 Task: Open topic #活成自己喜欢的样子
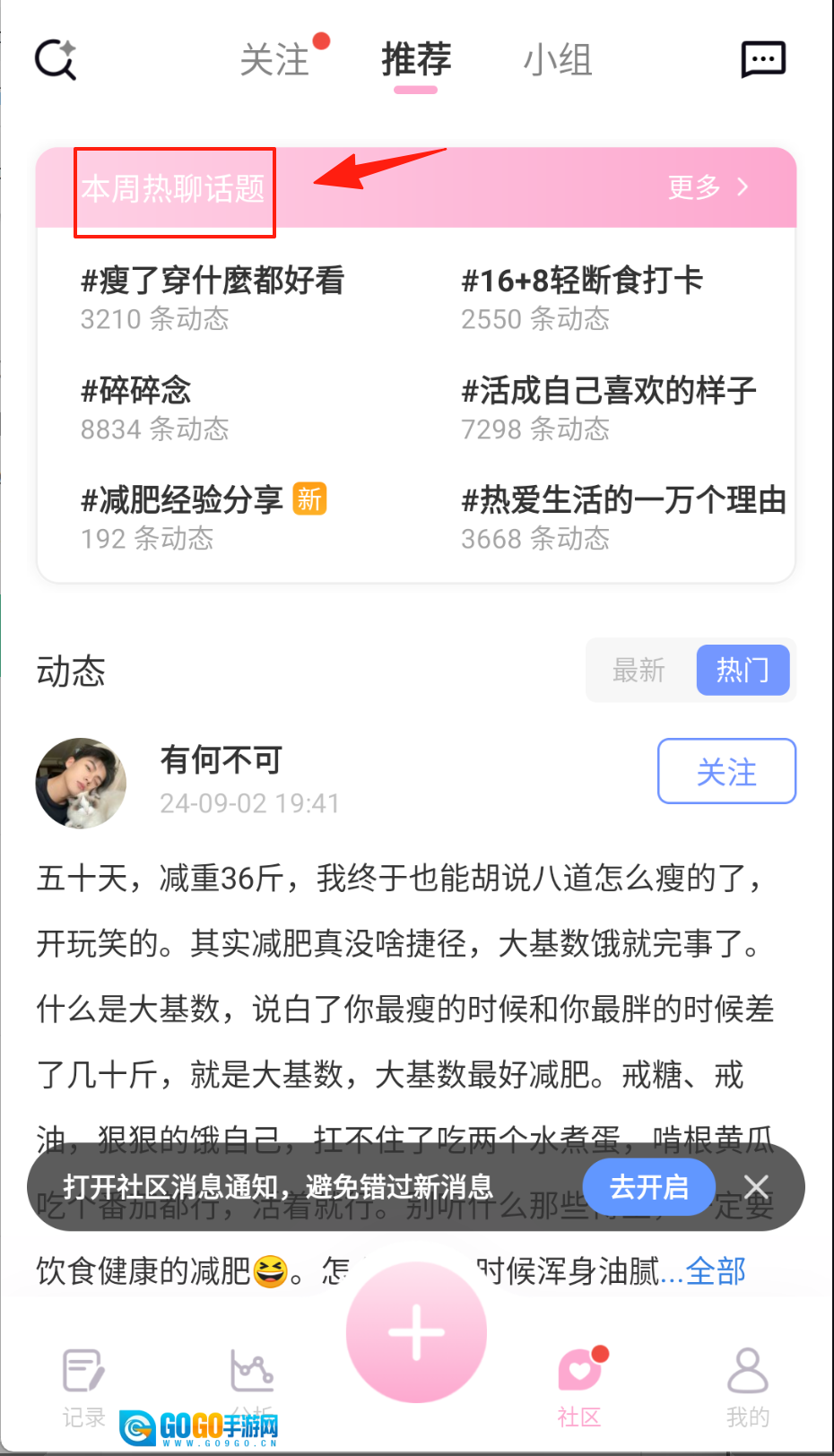click(609, 391)
